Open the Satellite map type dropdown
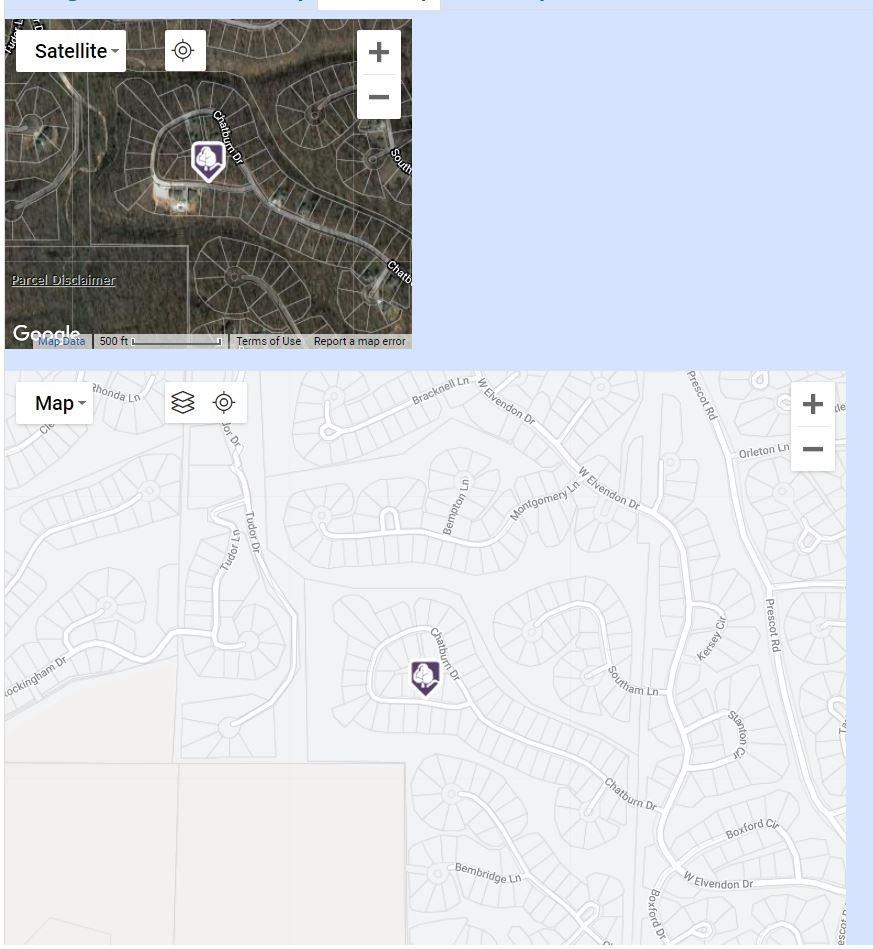 [71, 51]
